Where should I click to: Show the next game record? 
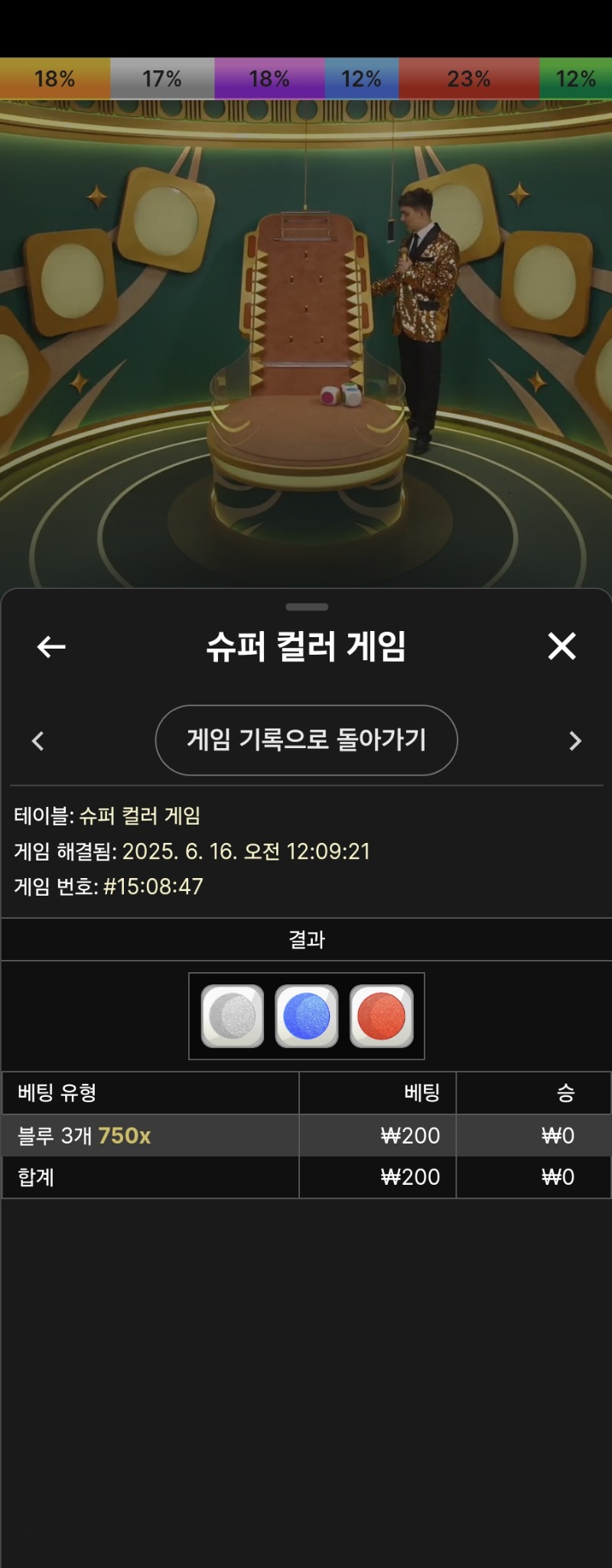pos(575,740)
